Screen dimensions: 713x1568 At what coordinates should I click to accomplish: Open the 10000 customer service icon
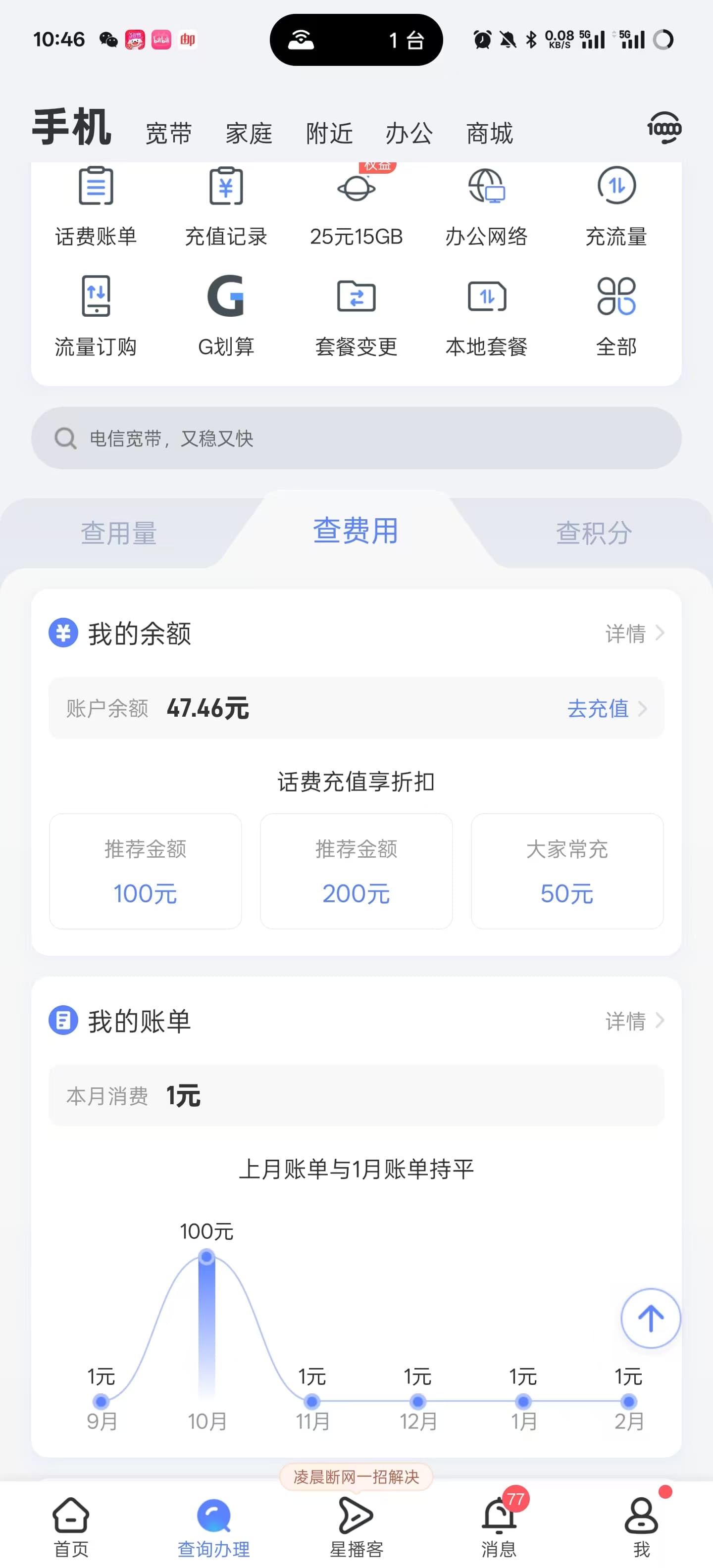tap(663, 128)
